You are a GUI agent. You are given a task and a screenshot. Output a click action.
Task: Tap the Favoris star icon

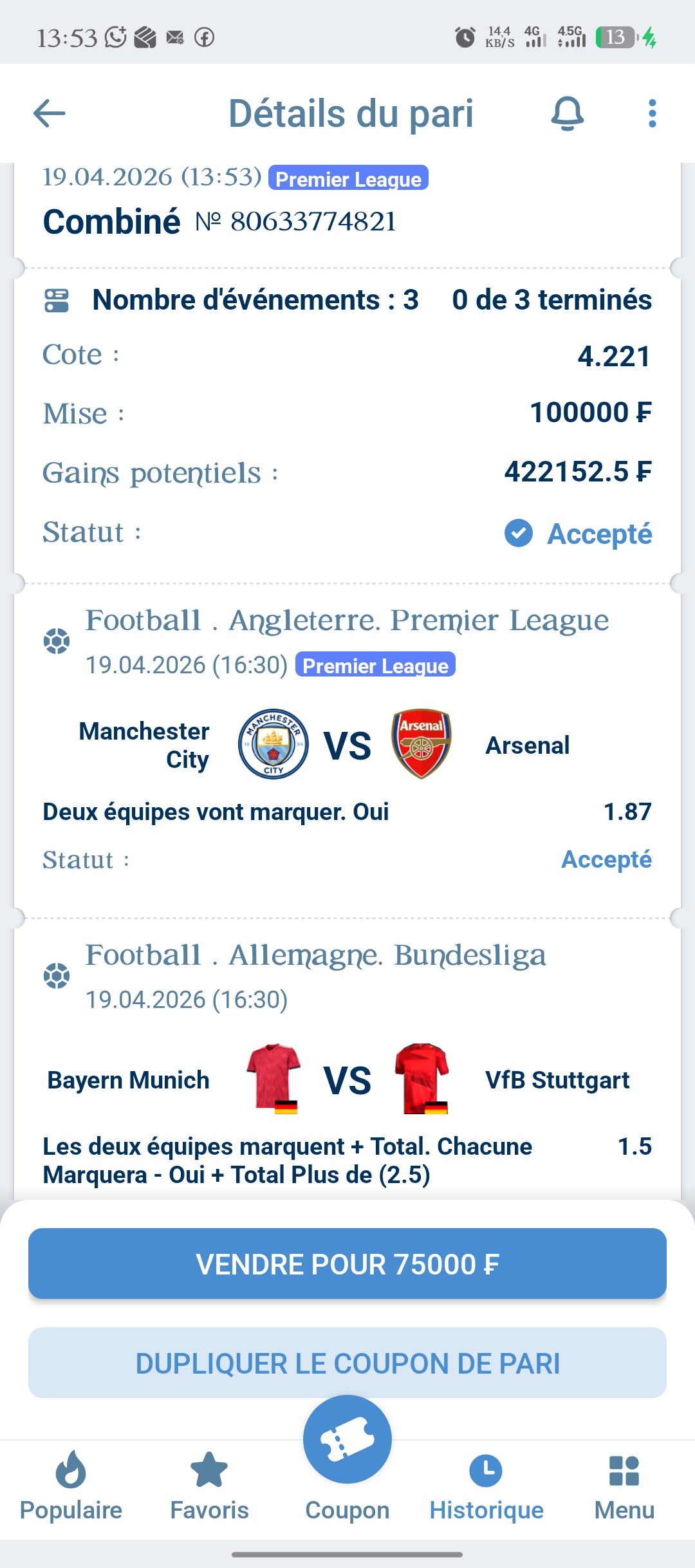pyautogui.click(x=208, y=1470)
